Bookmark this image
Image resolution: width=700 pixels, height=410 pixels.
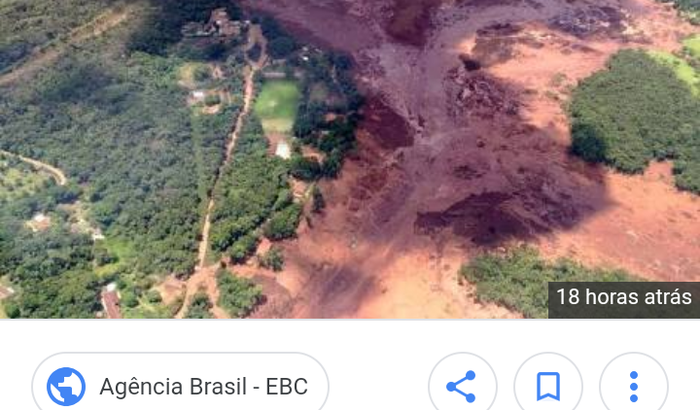[x=547, y=386]
